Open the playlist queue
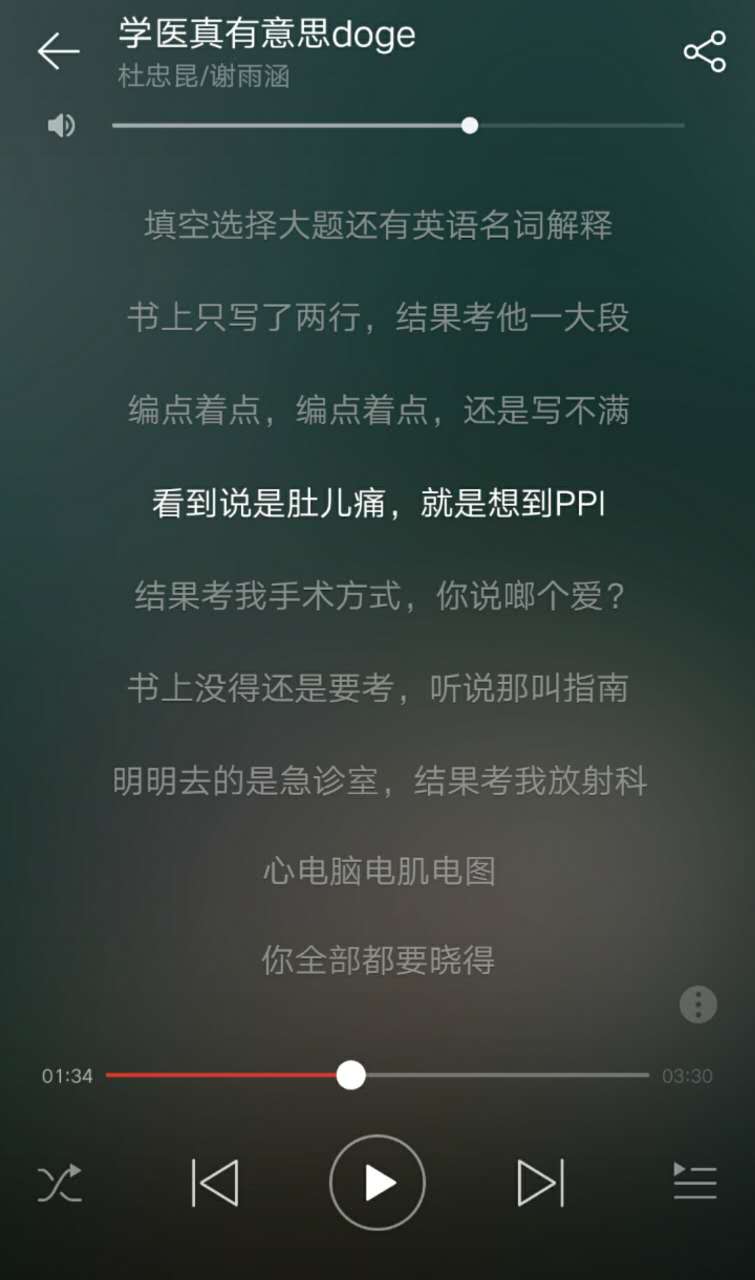The image size is (755, 1280). click(x=695, y=1182)
